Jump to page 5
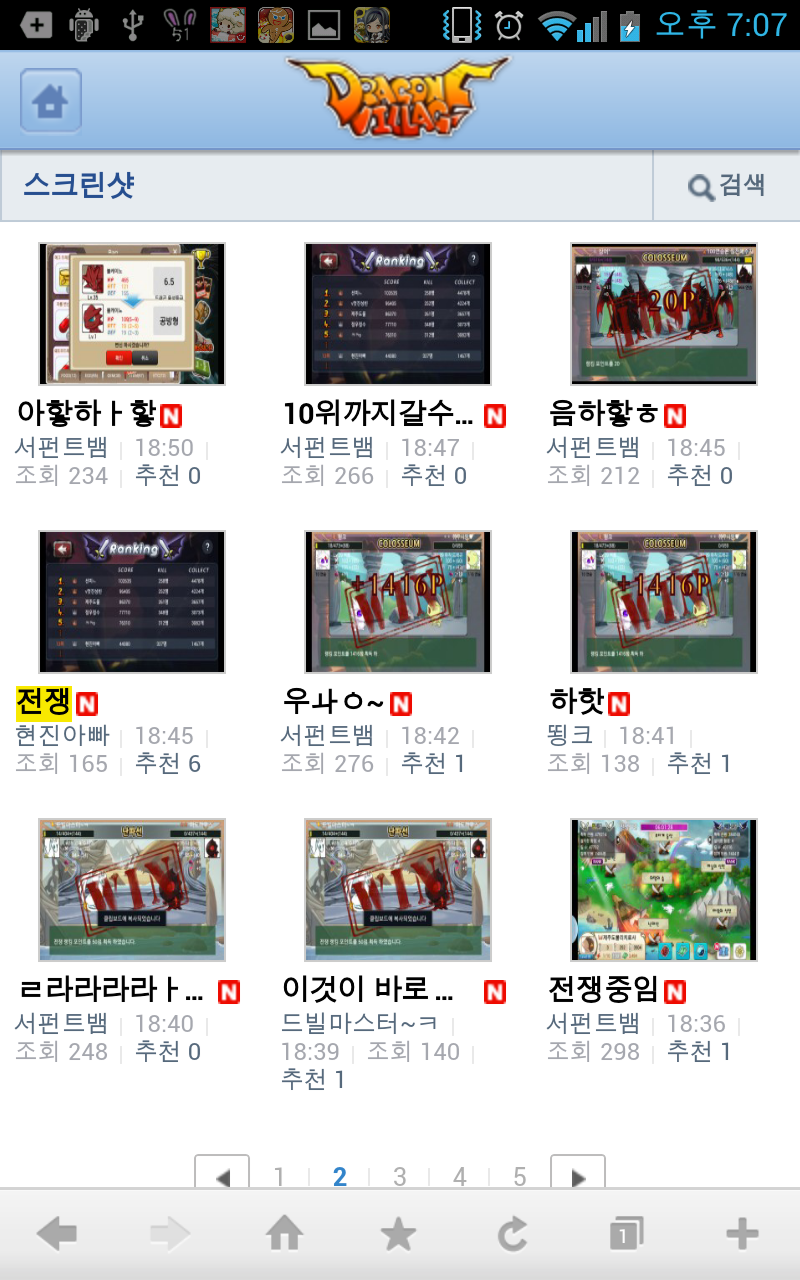This screenshot has height=1280, width=800. point(520,1176)
